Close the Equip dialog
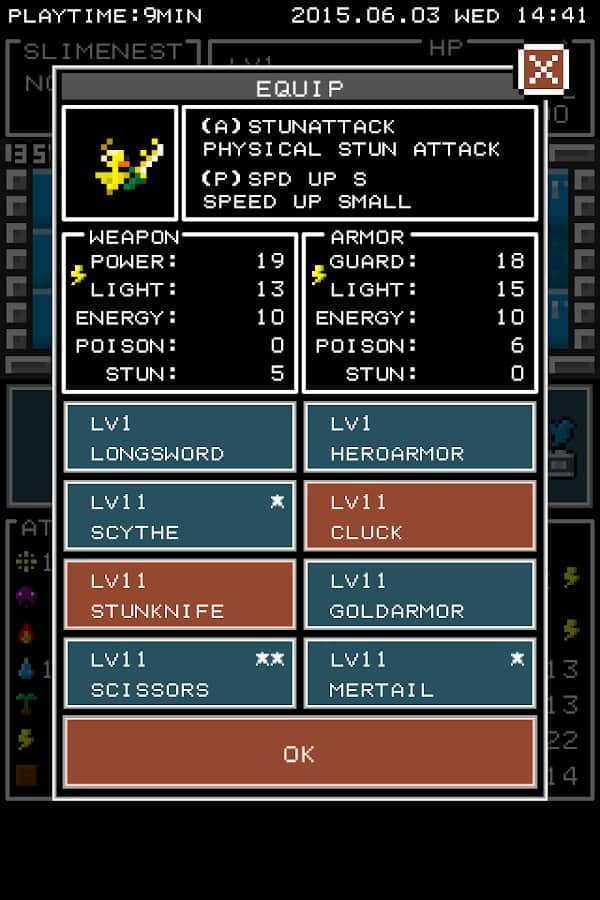 click(544, 70)
